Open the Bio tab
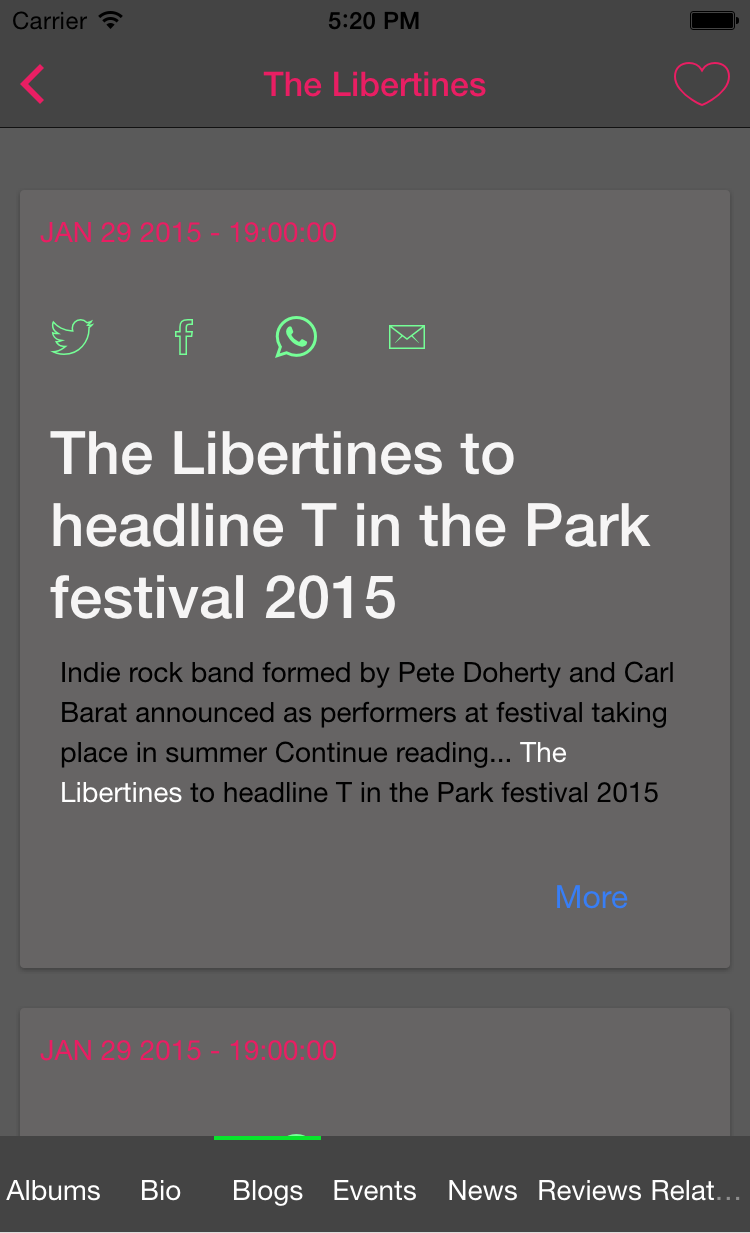The image size is (750, 1233). (x=161, y=1190)
